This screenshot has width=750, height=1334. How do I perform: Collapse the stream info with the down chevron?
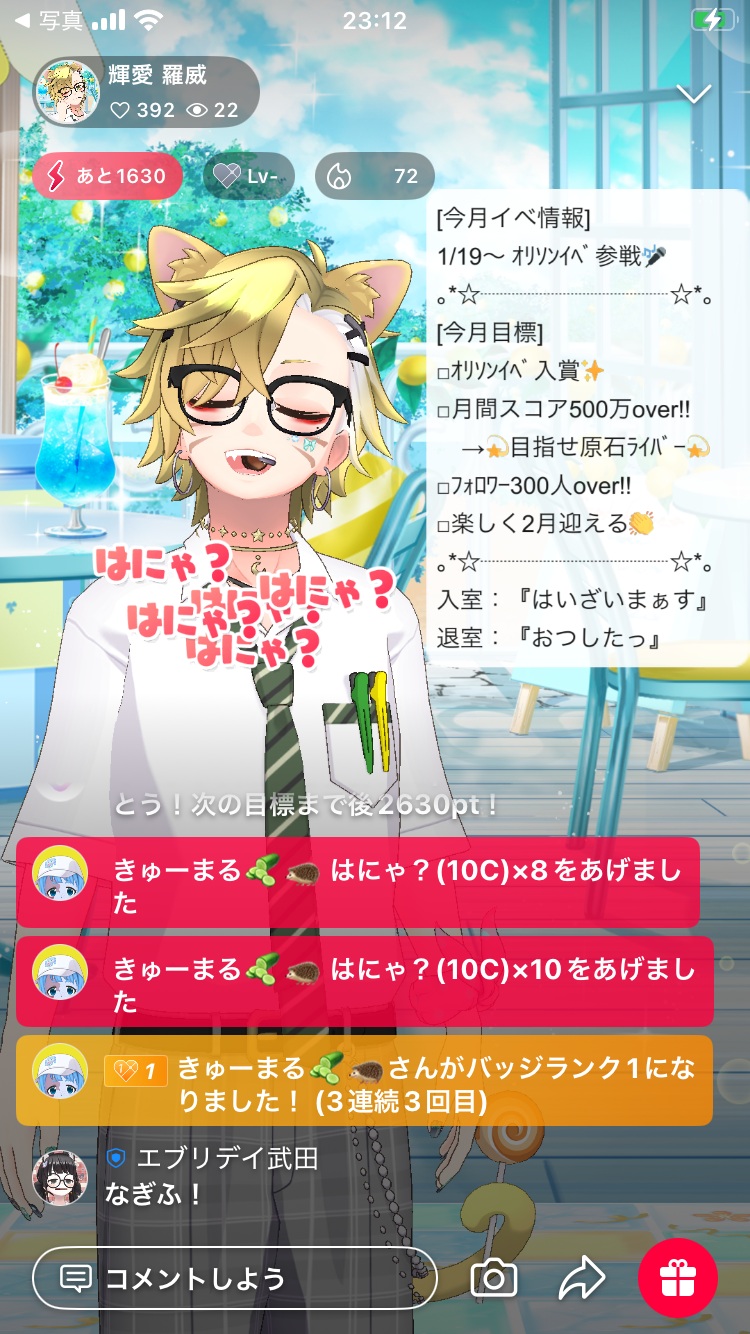point(693,94)
